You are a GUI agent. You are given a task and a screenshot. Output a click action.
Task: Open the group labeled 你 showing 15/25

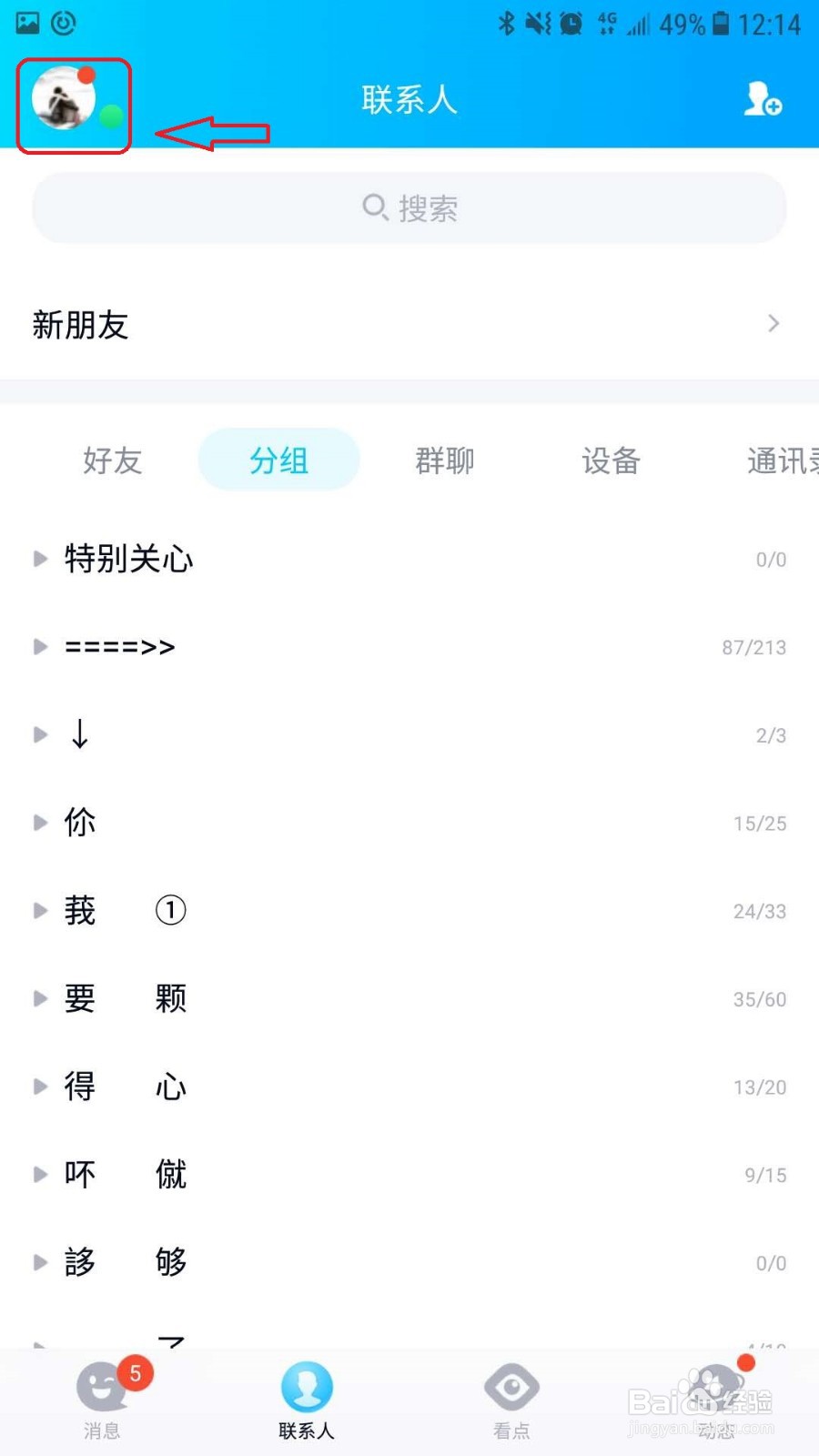[80, 822]
